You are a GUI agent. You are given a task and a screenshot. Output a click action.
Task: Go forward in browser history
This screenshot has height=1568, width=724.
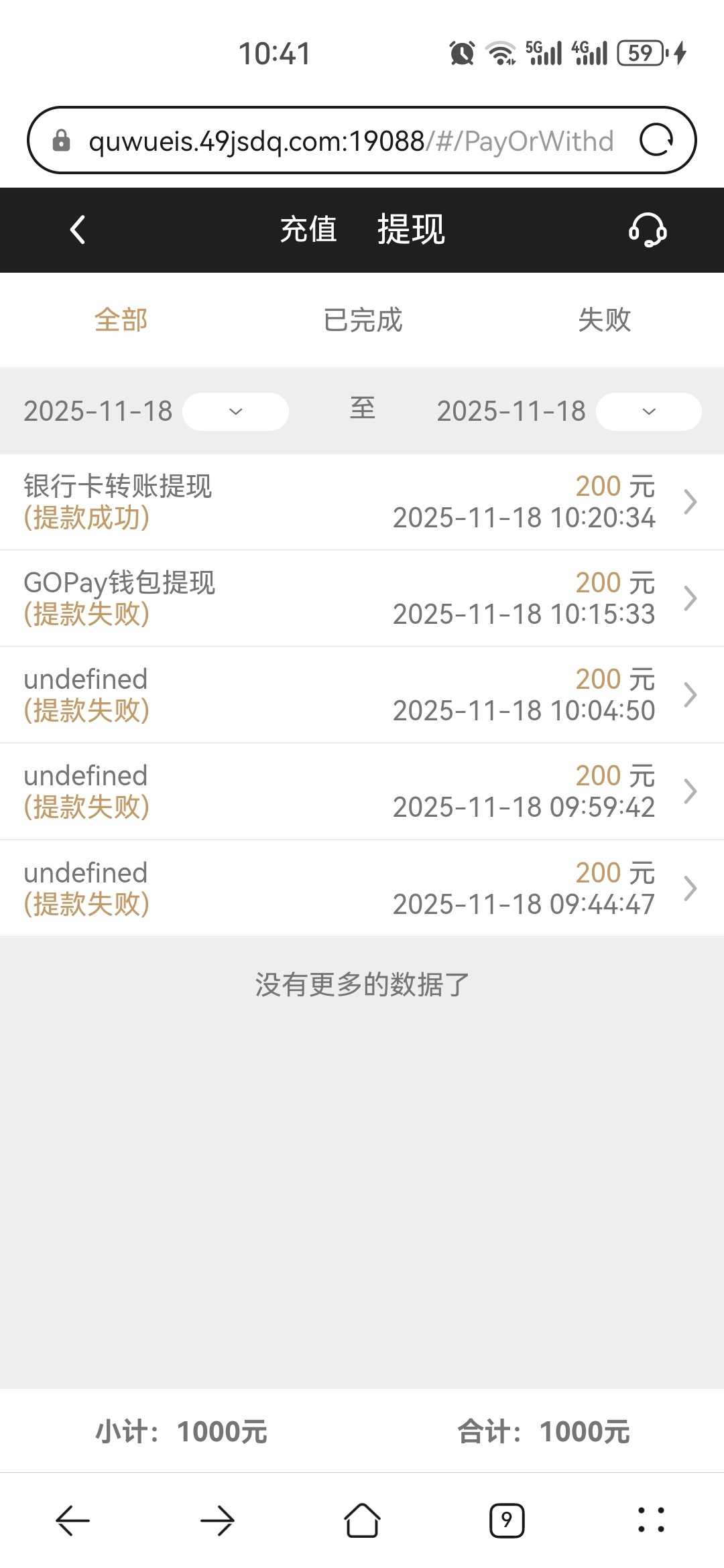[x=217, y=1520]
